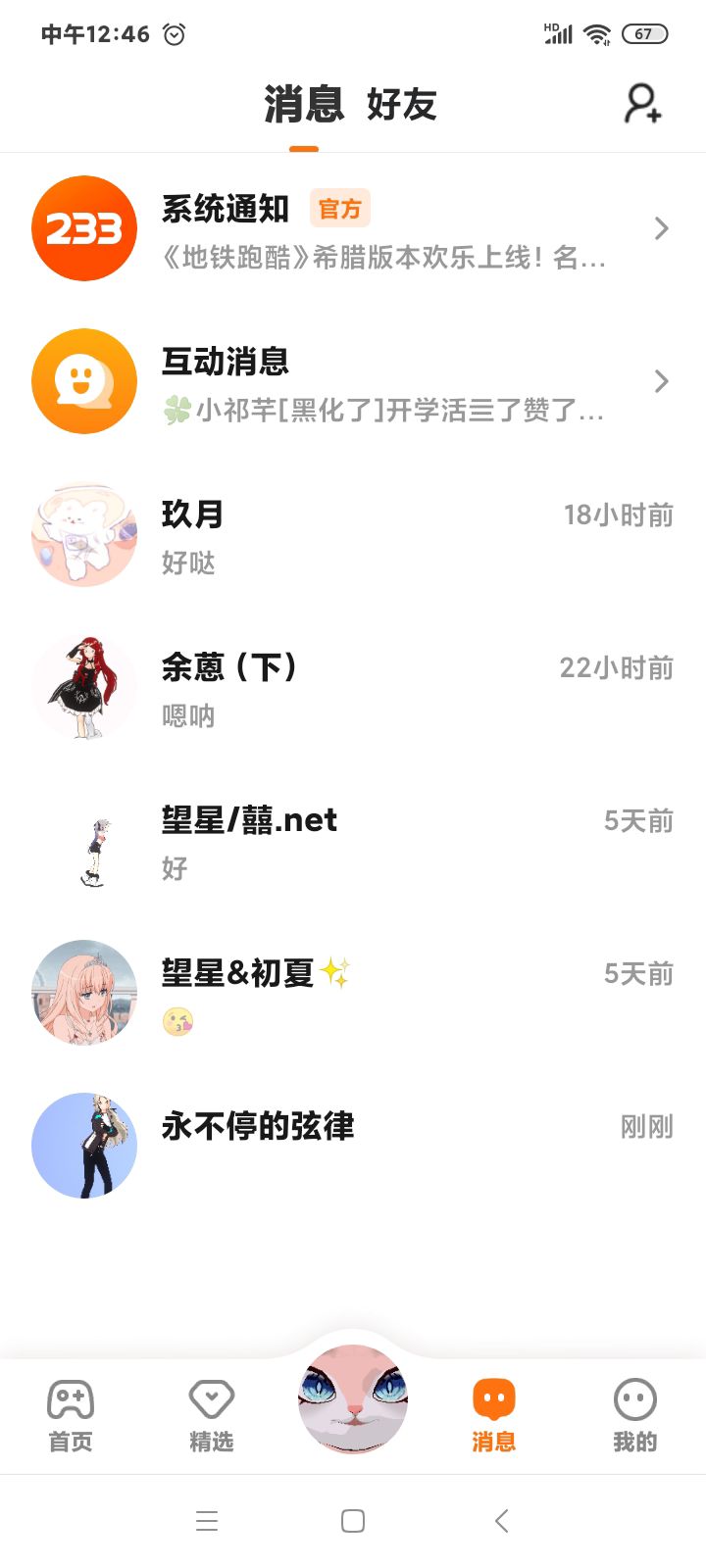This screenshot has height=1568, width=706.
Task: Tap the add friend icon
Action: click(643, 103)
